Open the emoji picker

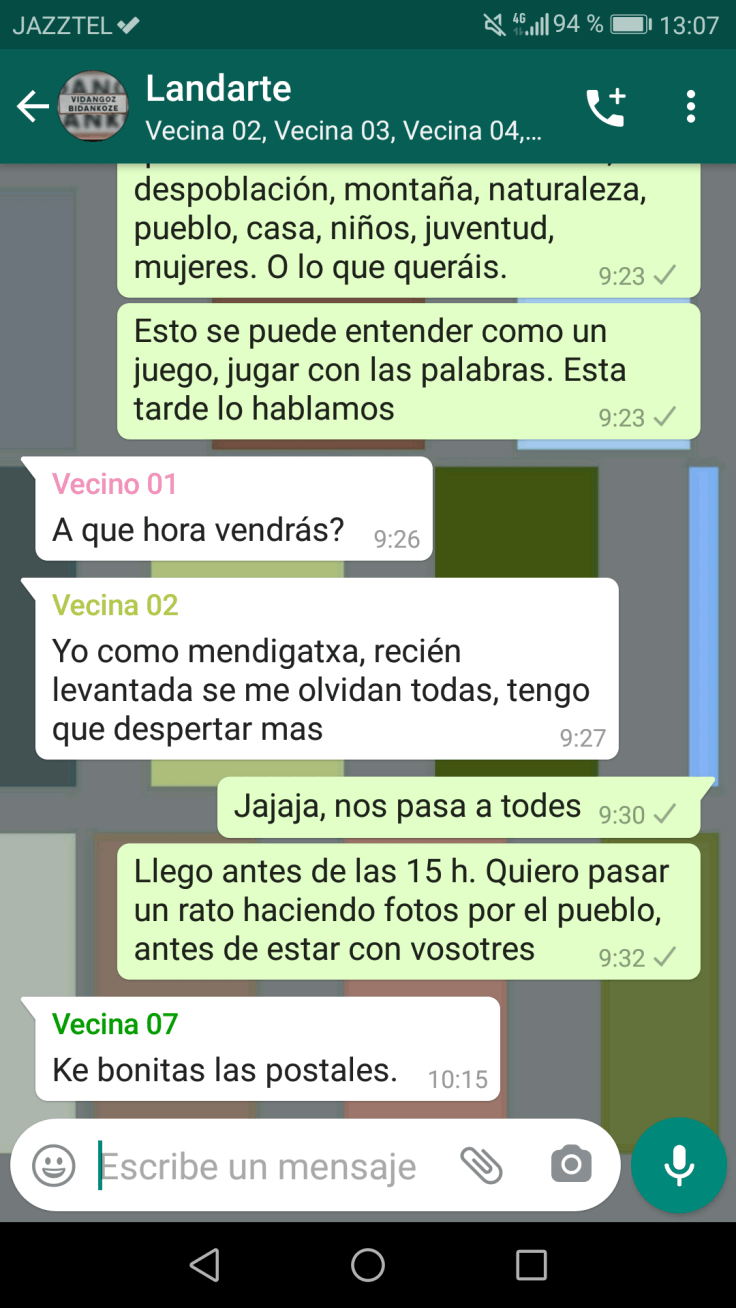tap(54, 1166)
